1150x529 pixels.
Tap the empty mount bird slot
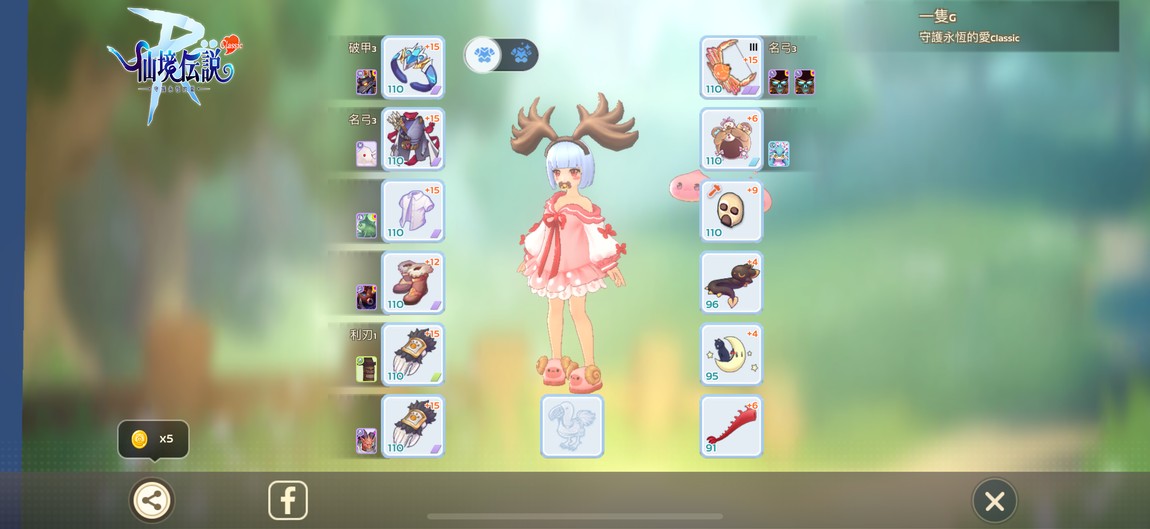click(x=572, y=426)
